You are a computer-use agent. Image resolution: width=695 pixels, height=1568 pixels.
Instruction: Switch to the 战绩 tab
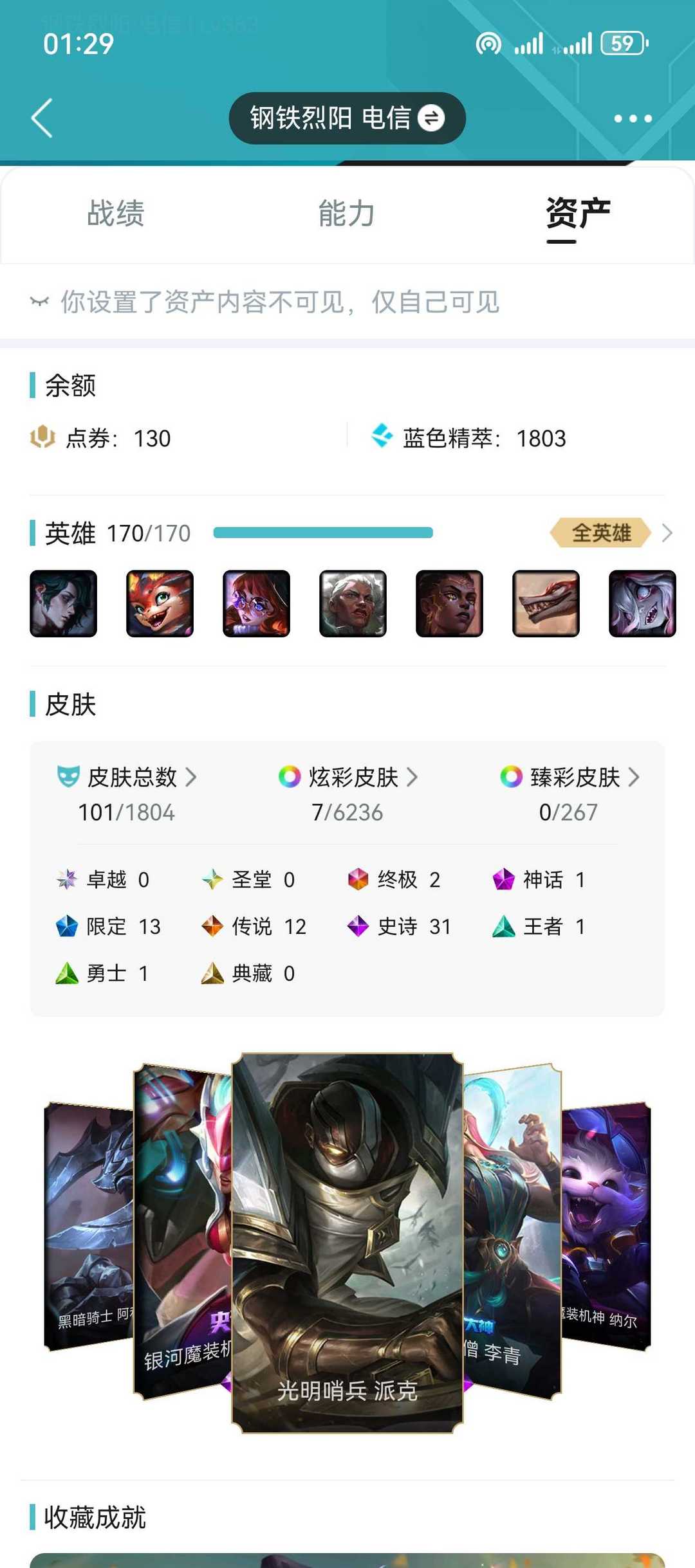(x=116, y=214)
